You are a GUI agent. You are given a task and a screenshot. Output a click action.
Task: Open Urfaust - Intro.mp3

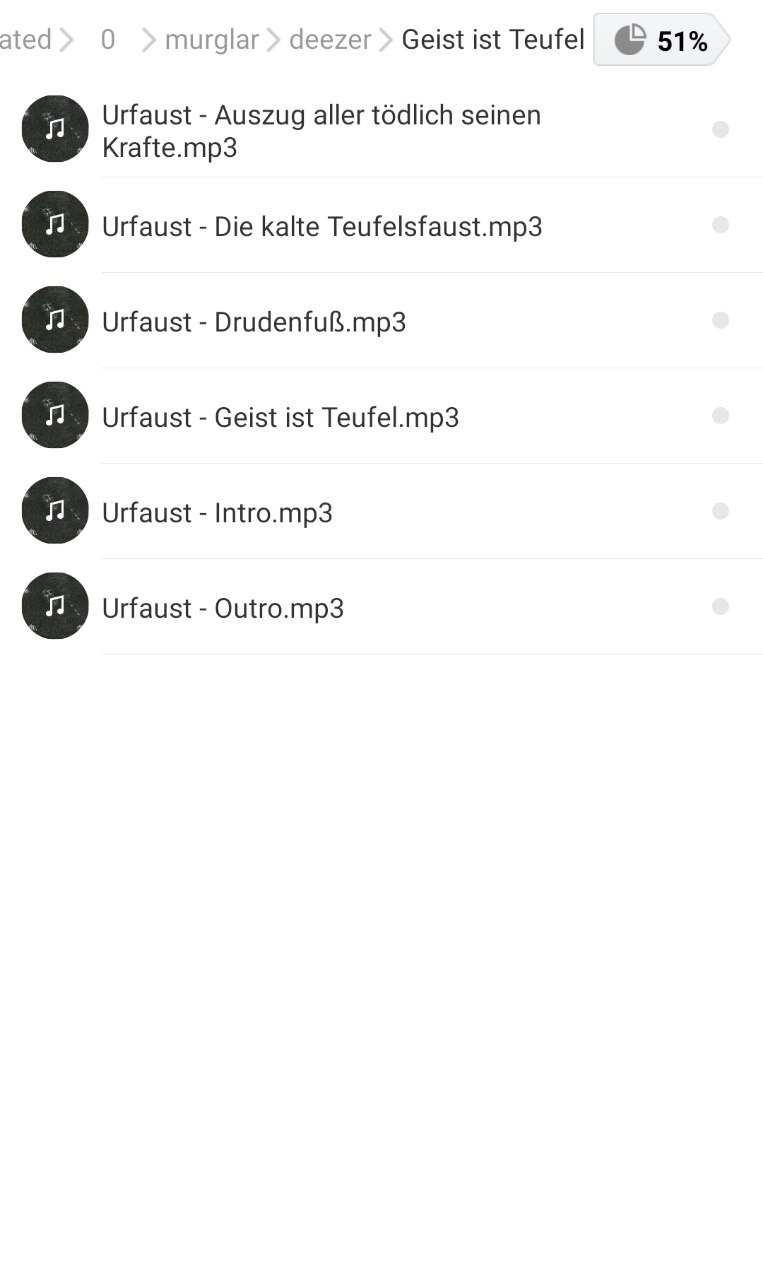coord(381,512)
